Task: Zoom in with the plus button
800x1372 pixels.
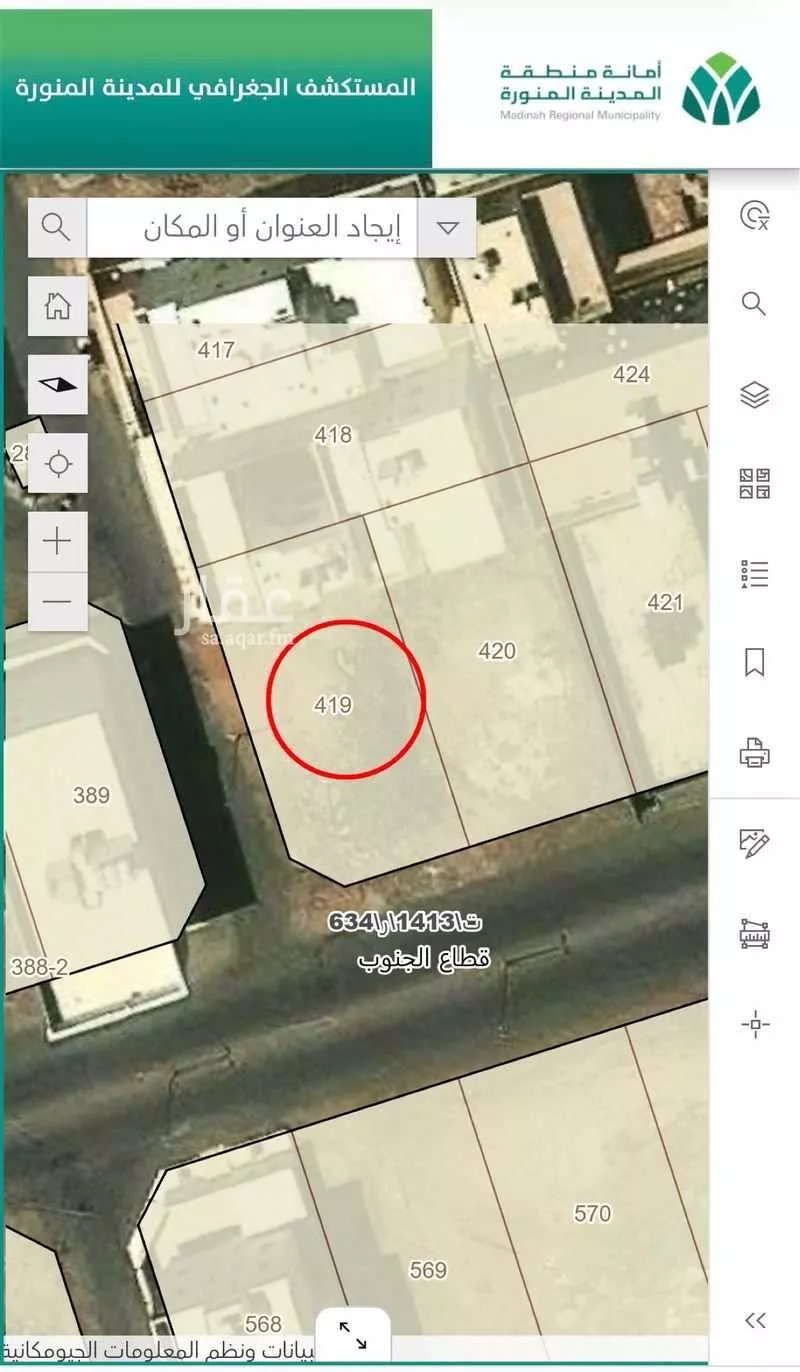Action: tap(57, 542)
